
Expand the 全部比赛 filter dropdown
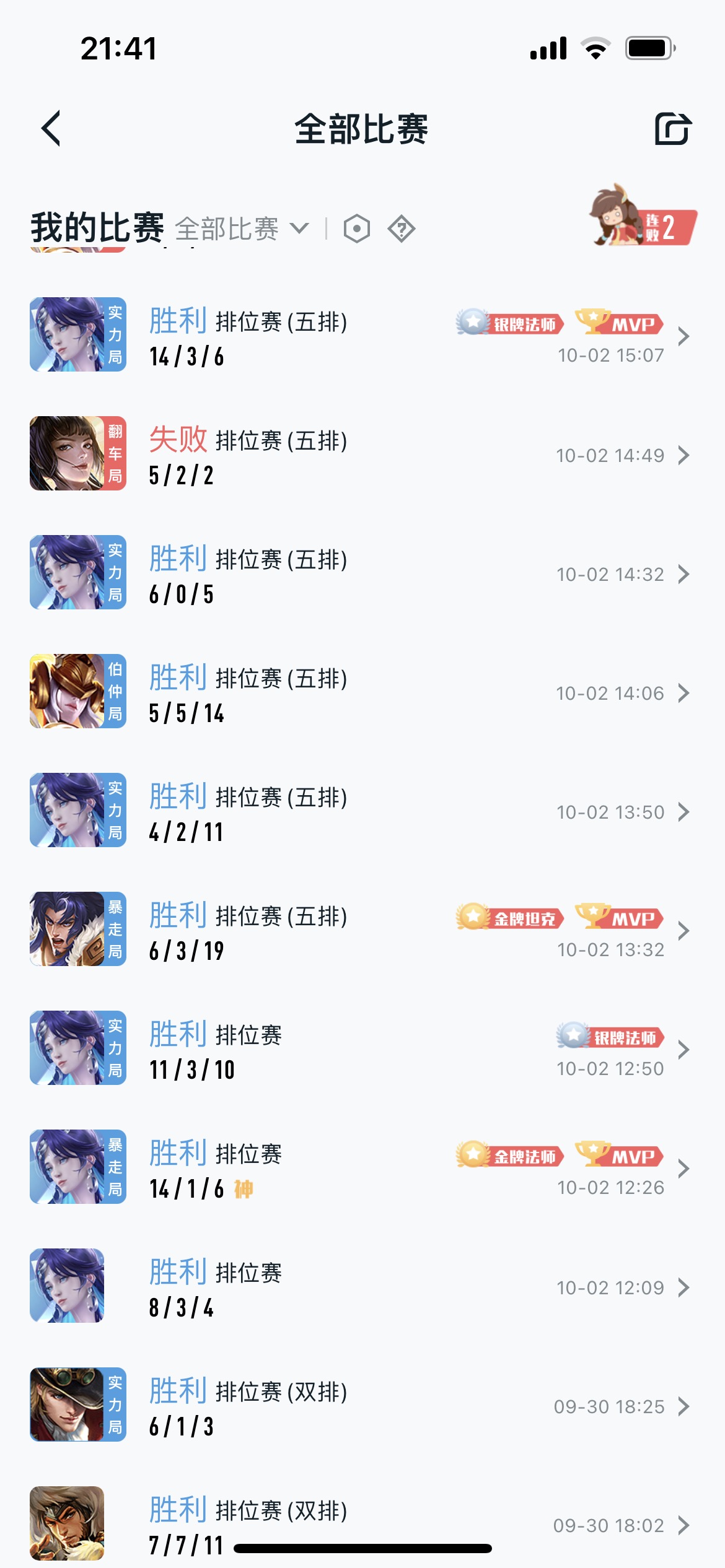pyautogui.click(x=242, y=229)
